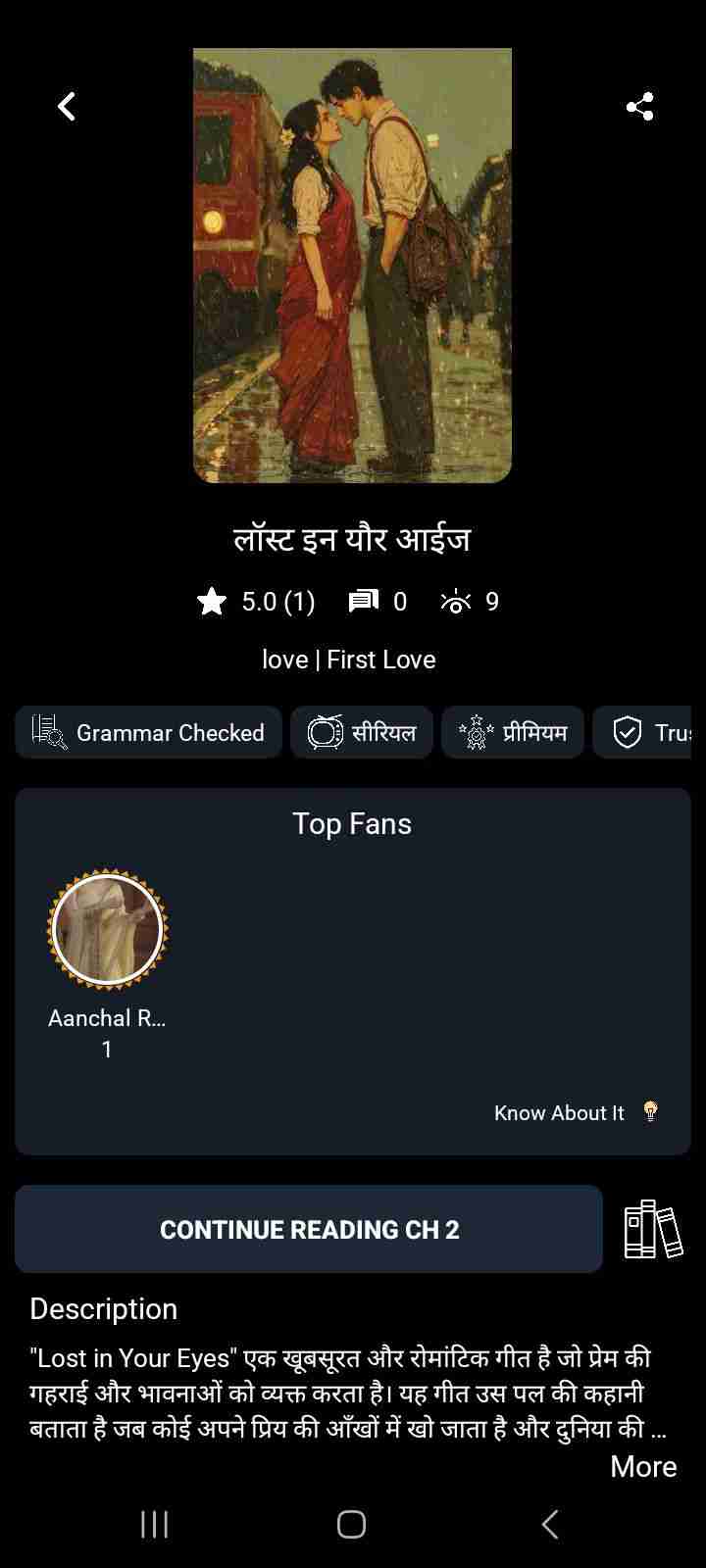View comments on this story
706x1568 pixels.
pyautogui.click(x=378, y=601)
